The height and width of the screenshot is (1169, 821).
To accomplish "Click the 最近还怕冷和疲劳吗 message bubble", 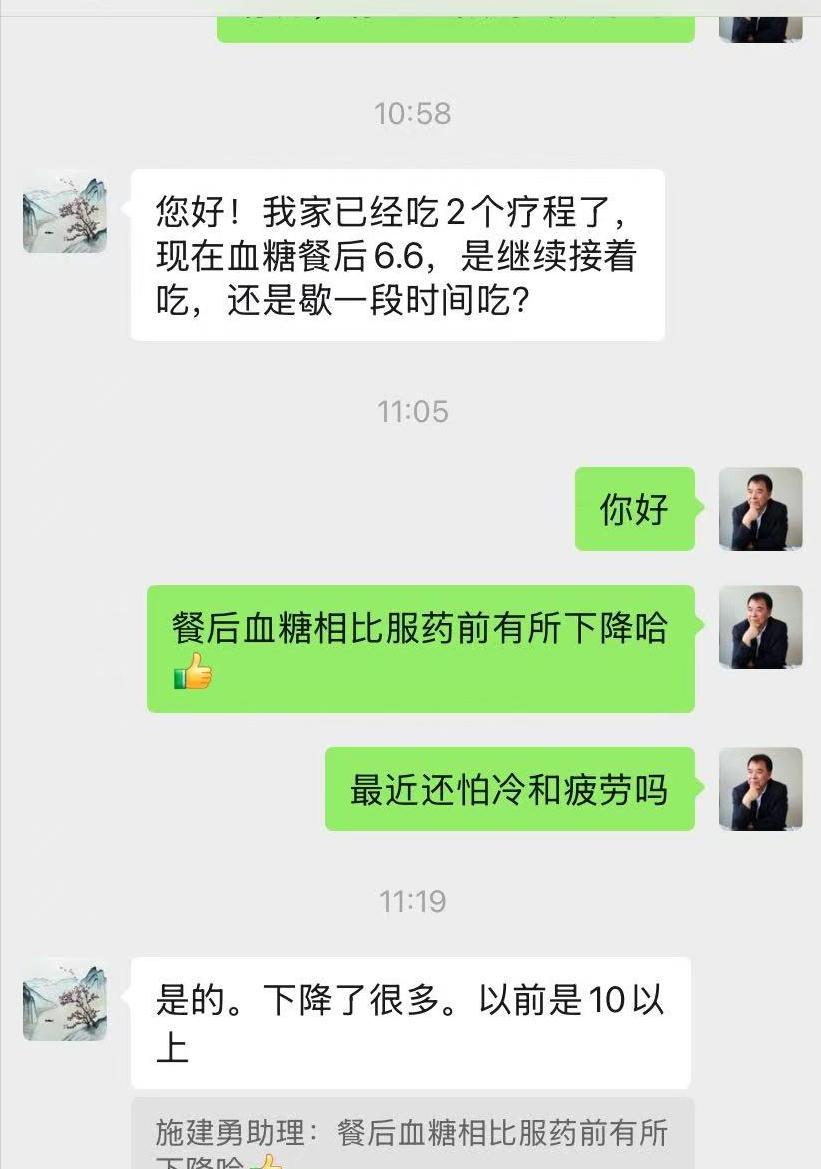I will point(508,790).
